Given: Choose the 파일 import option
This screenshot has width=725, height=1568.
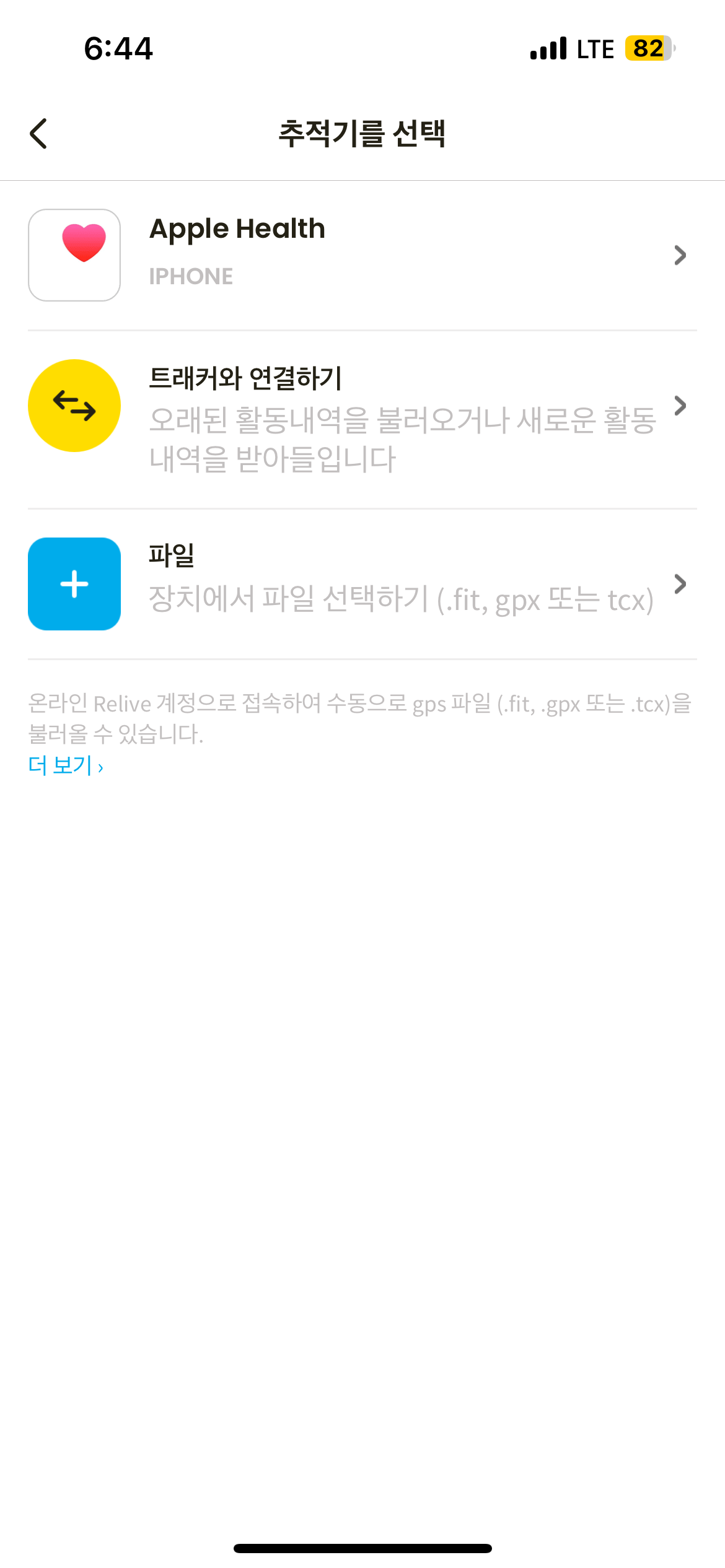Looking at the screenshot, I should [362, 583].
